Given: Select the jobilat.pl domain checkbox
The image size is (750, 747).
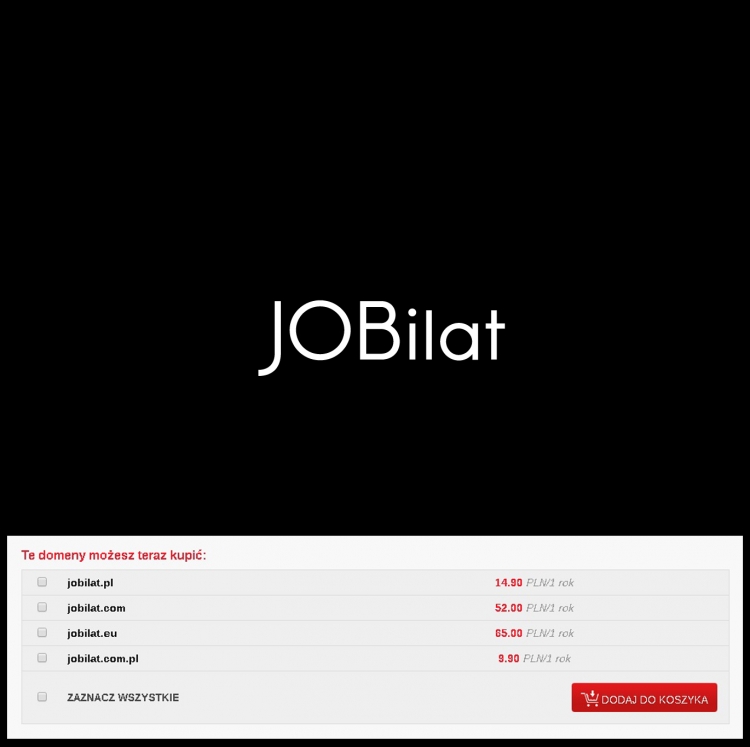Looking at the screenshot, I should pos(42,582).
